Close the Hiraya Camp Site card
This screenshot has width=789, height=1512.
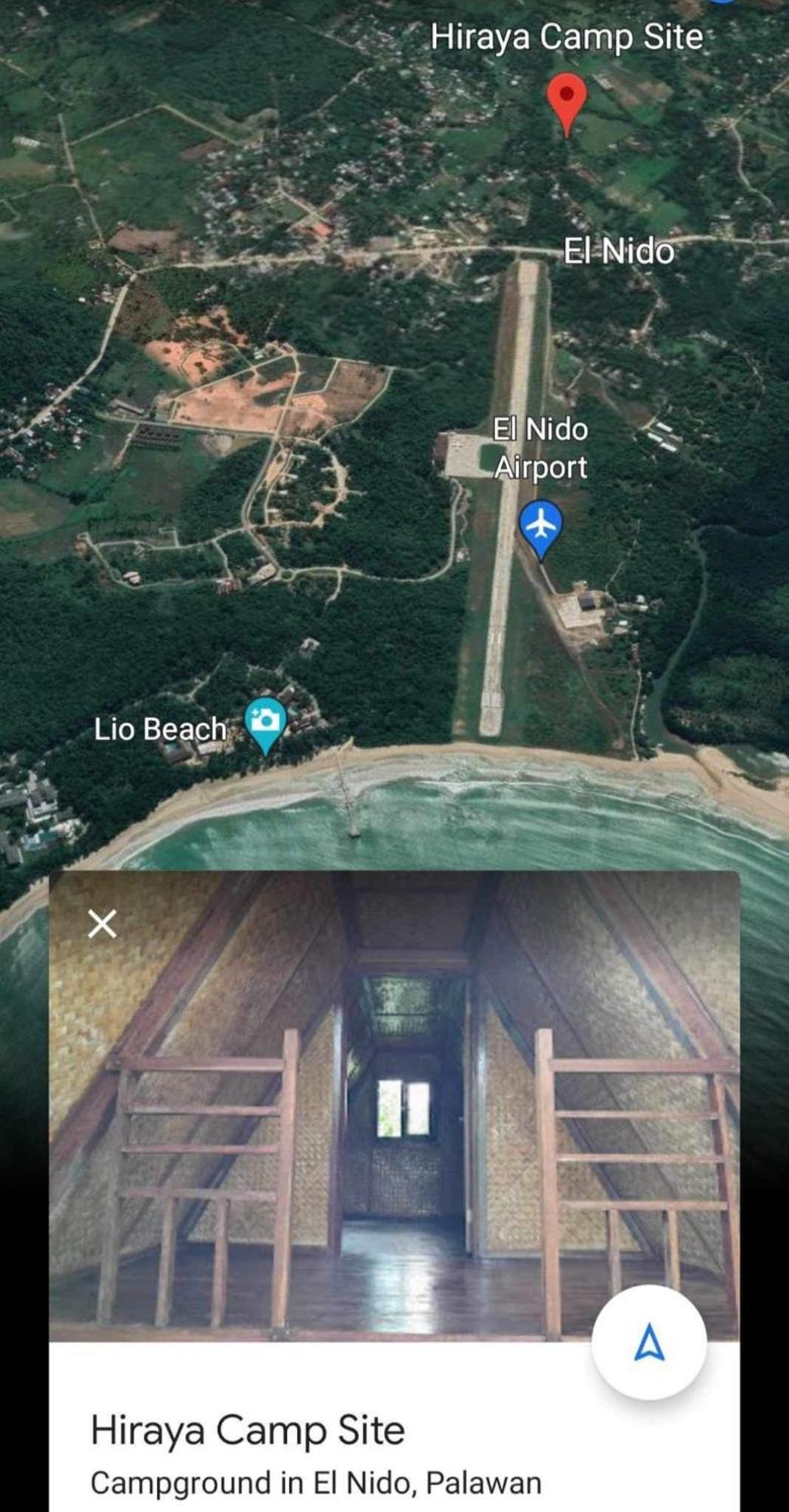(x=102, y=923)
